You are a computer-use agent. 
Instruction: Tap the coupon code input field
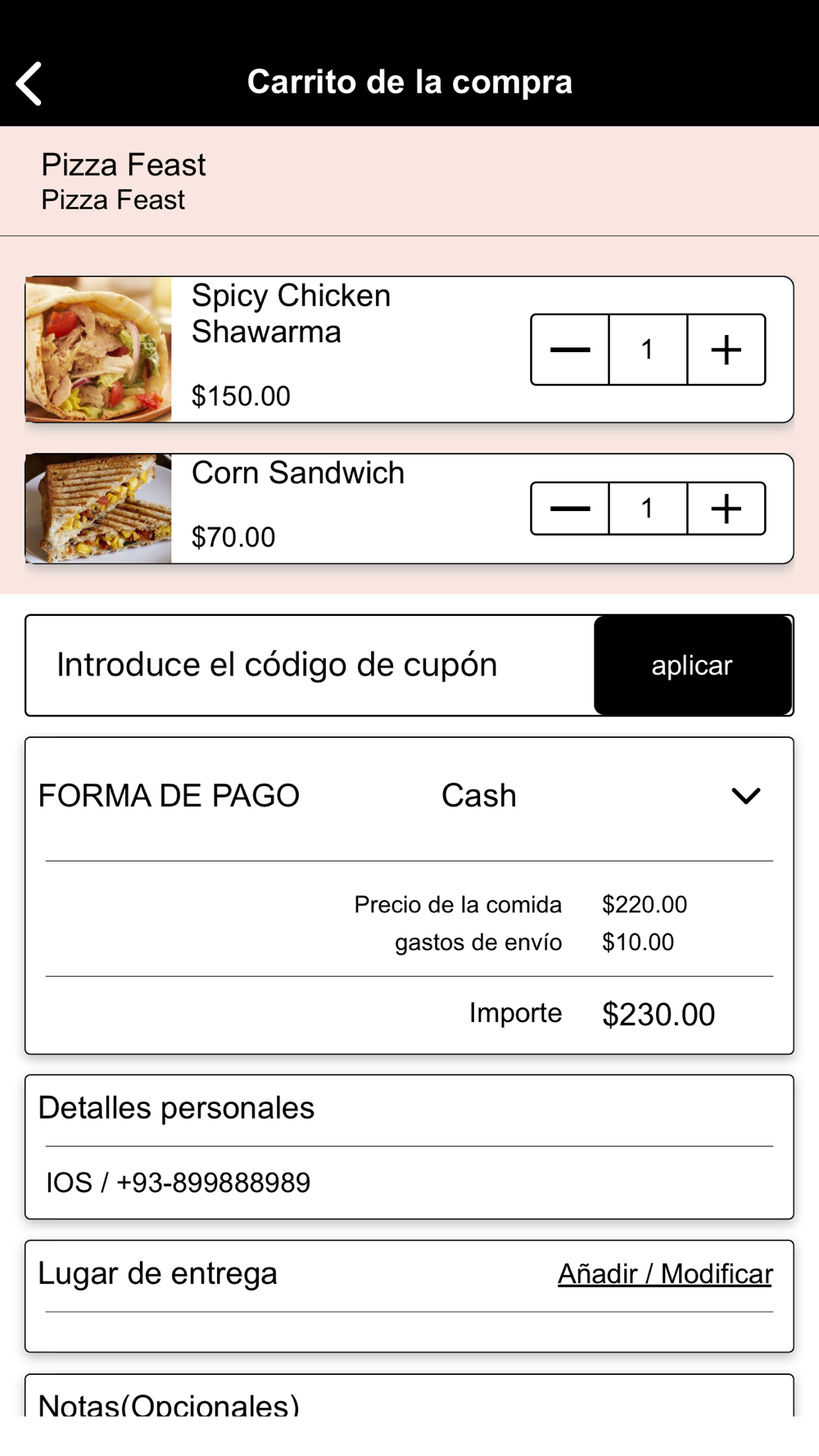pos(310,665)
